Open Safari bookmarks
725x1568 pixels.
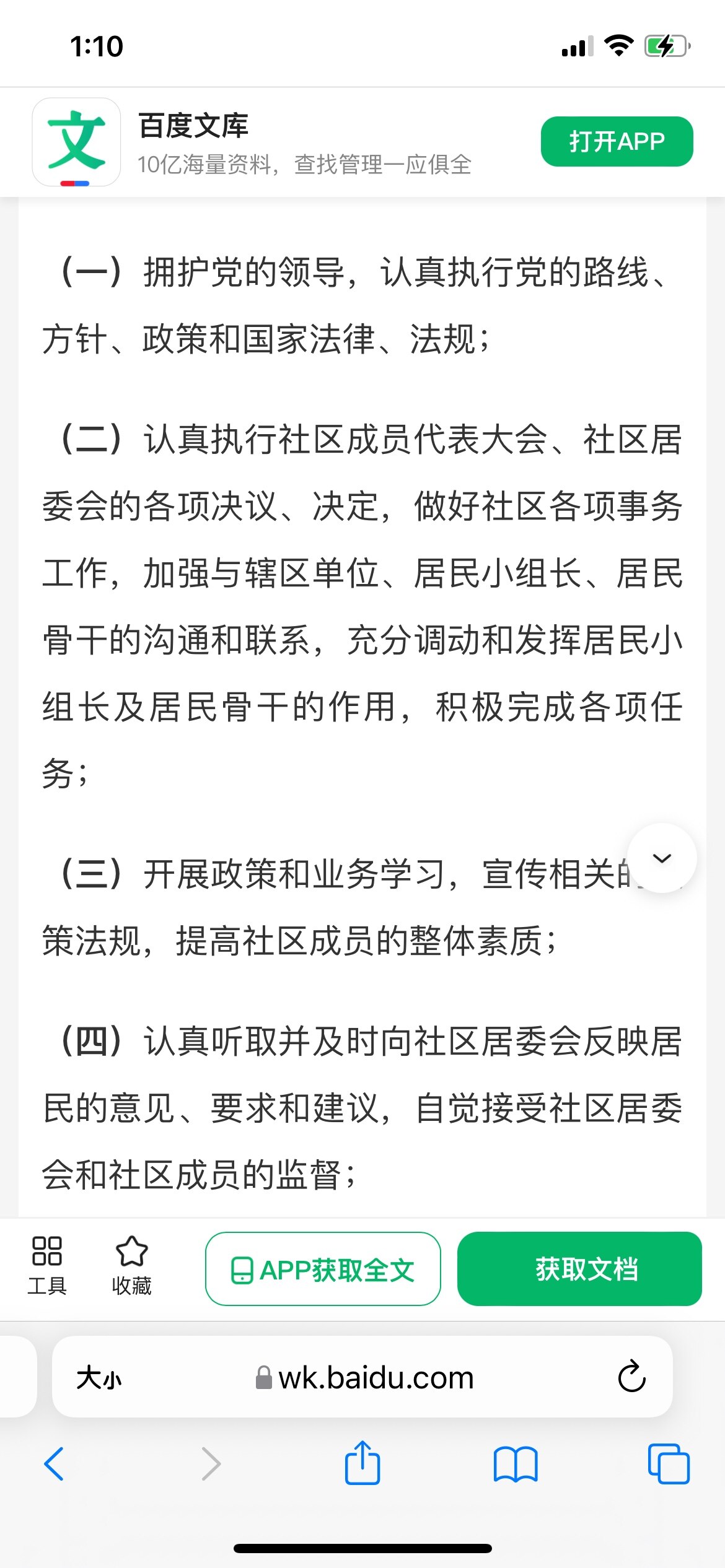click(x=516, y=1464)
